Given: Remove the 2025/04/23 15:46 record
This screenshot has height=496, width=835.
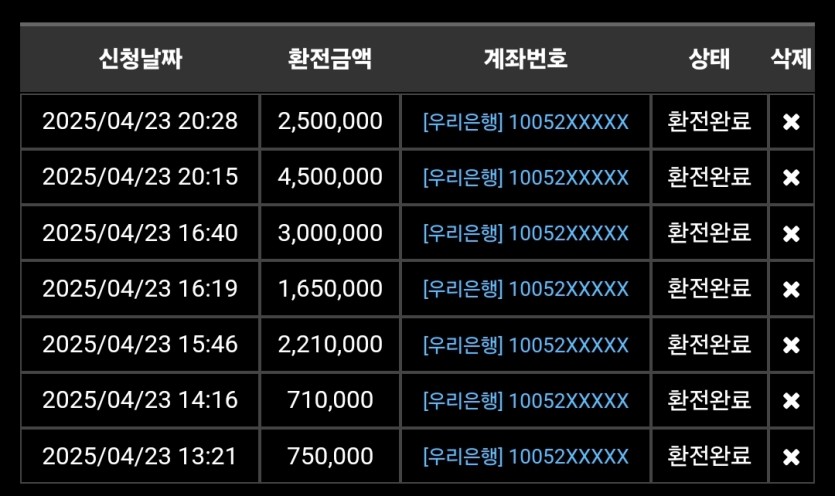Looking at the screenshot, I should [x=791, y=346].
